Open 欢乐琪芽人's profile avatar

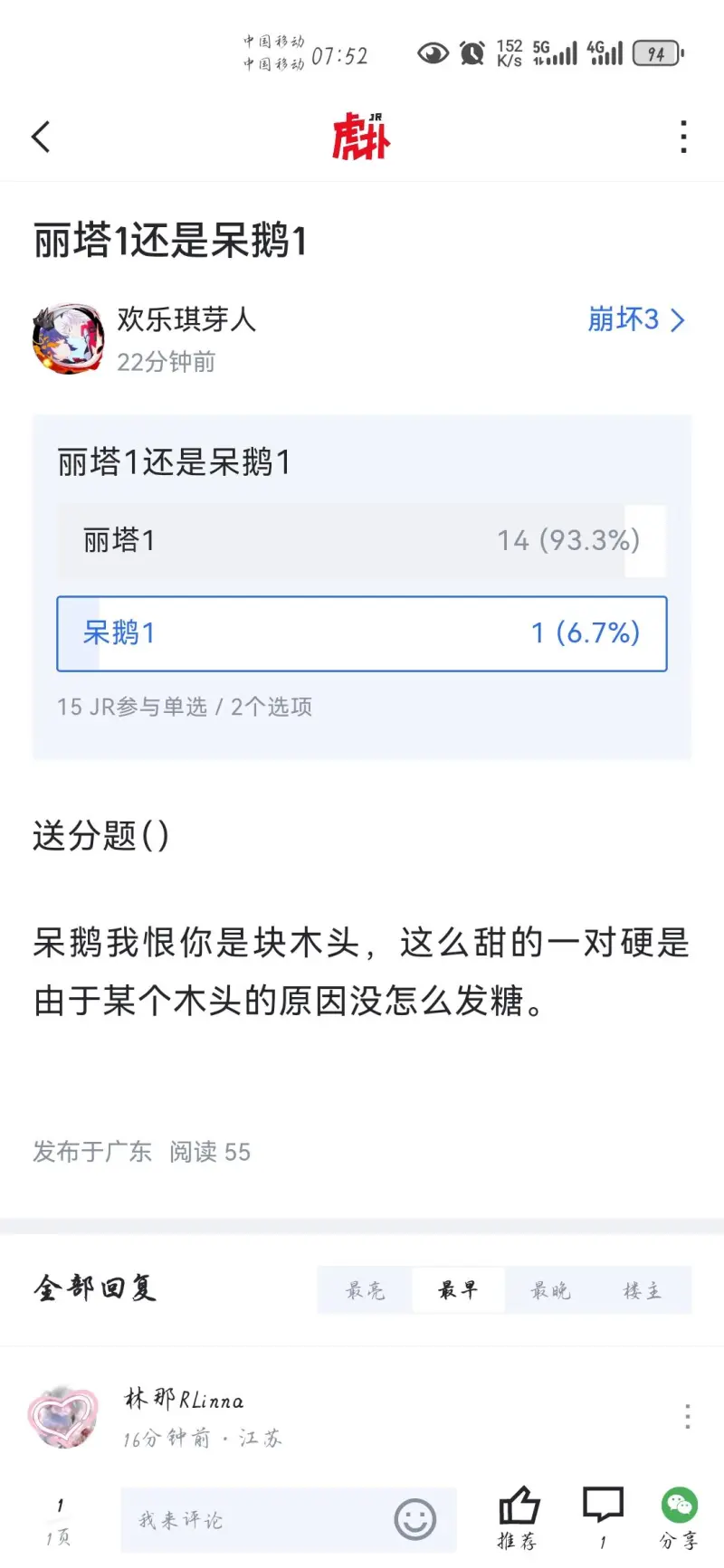pyautogui.click(x=68, y=338)
